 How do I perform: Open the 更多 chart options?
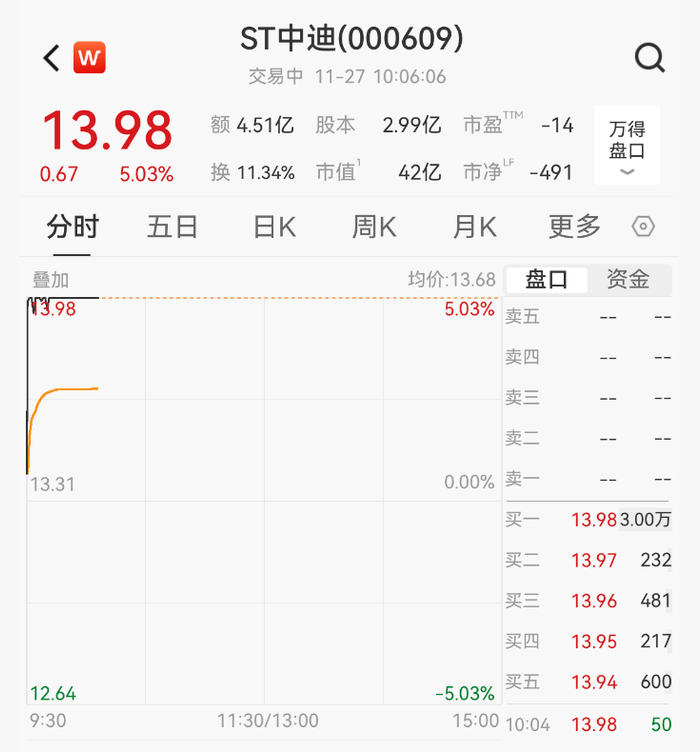pos(574,227)
